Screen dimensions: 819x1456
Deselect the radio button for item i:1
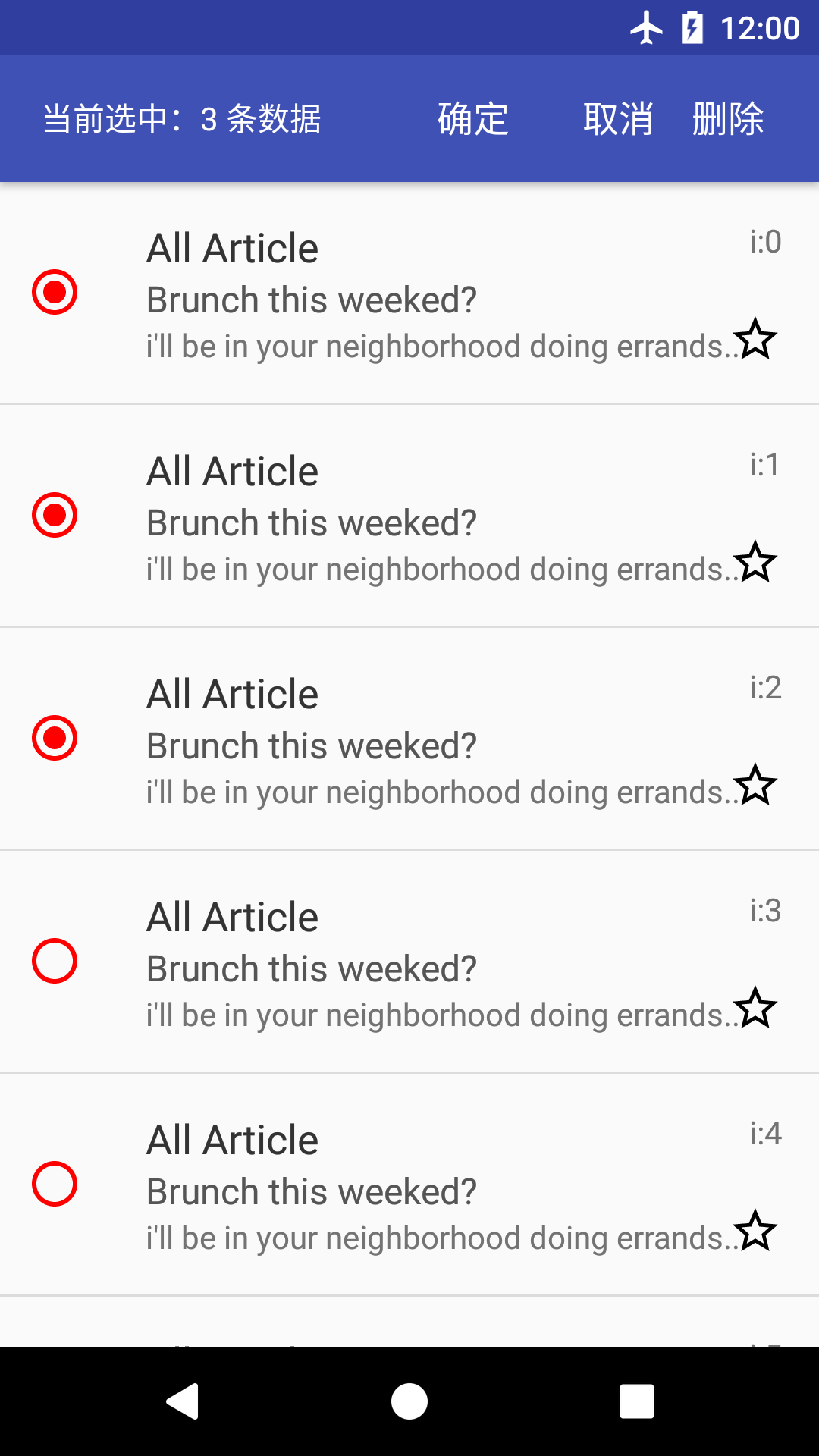click(x=55, y=515)
